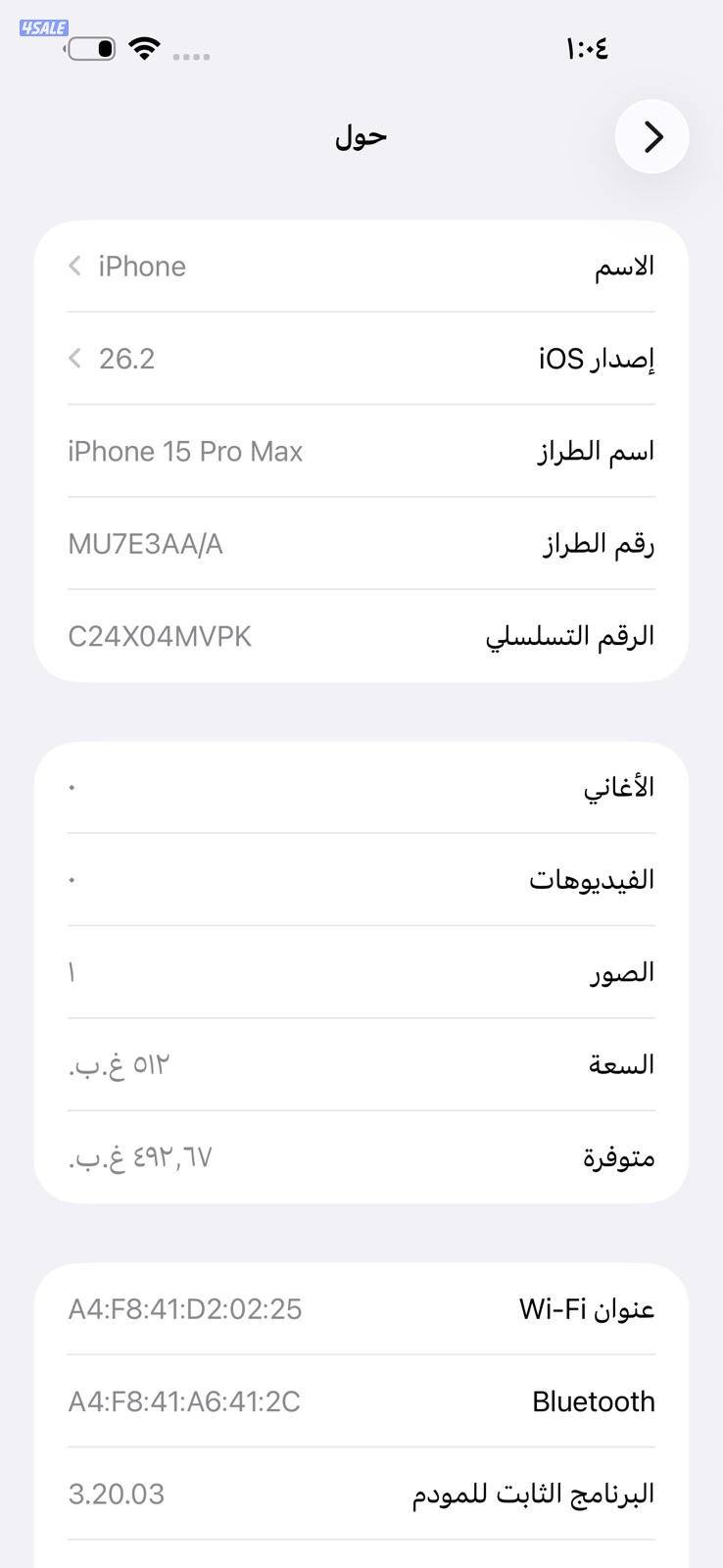The image size is (723, 1568).
Task: Tap the clock showing ١:٠٤
Action: click(x=585, y=49)
